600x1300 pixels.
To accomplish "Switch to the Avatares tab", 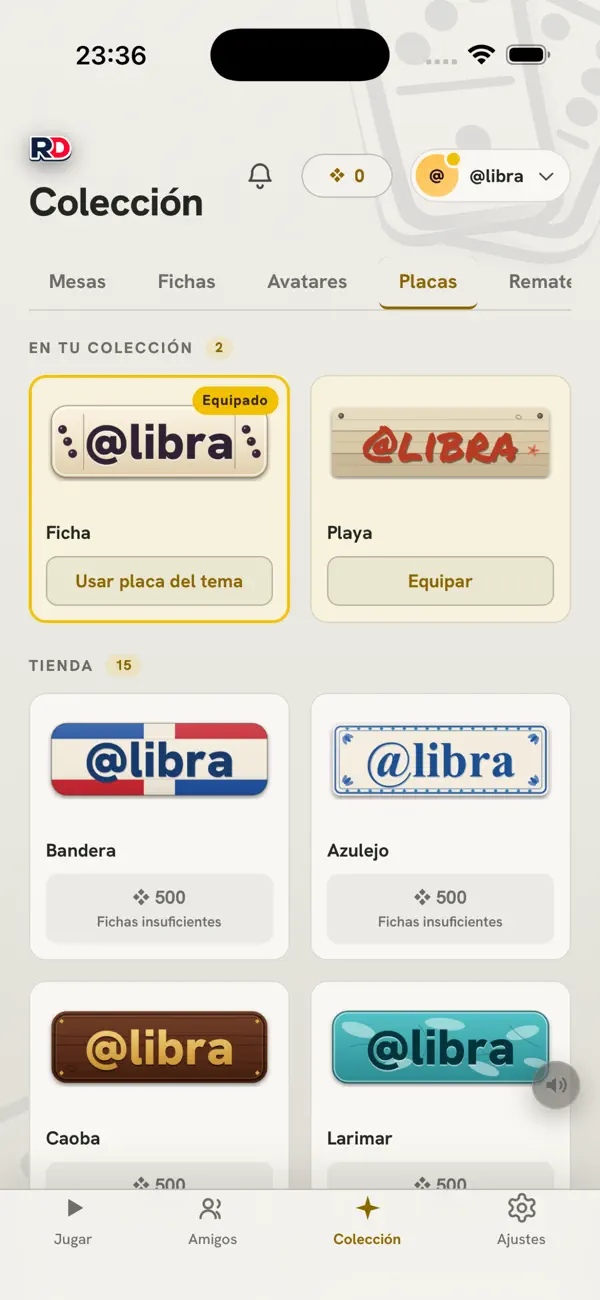I will 307,282.
